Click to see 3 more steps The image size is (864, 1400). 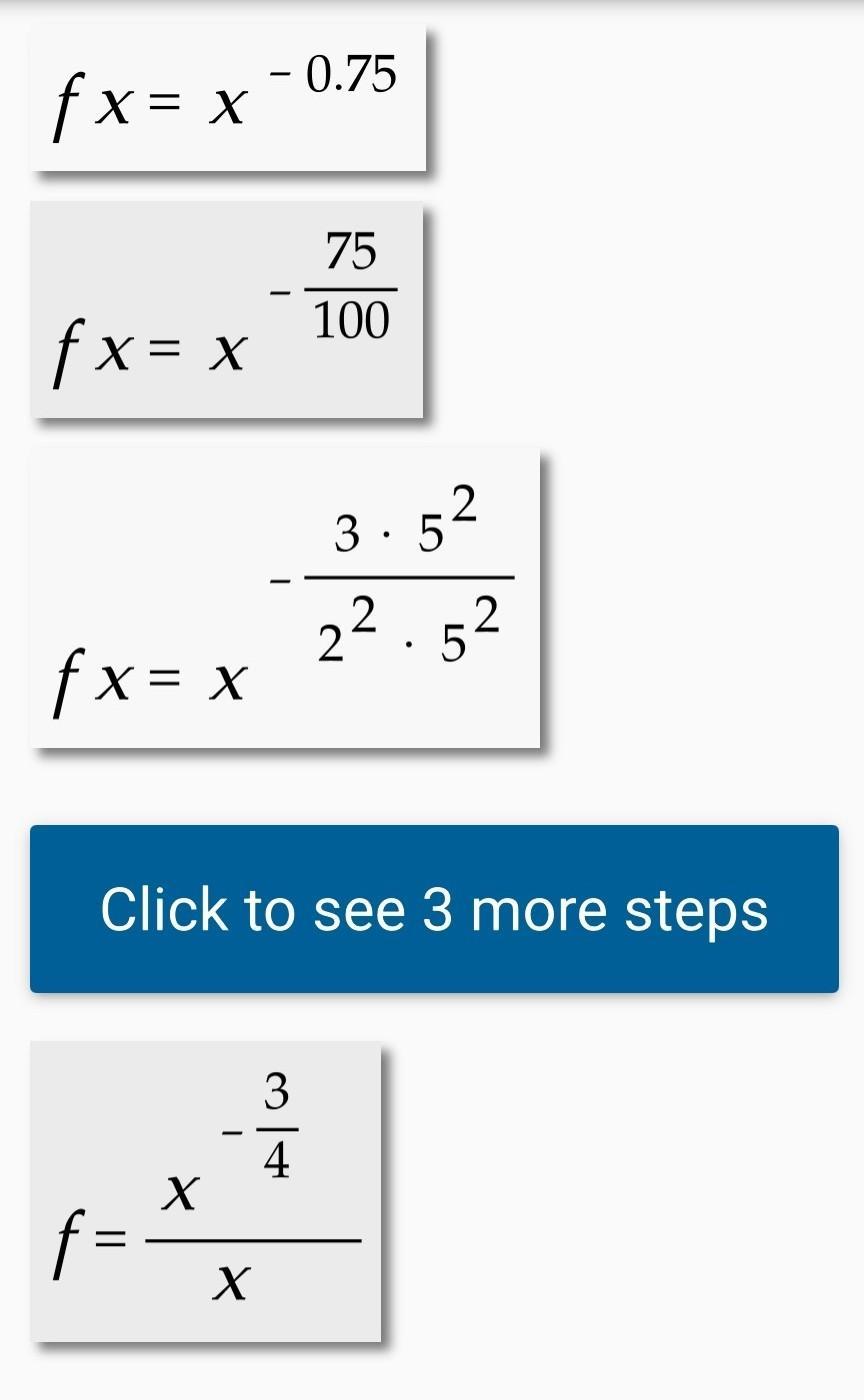click(434, 909)
